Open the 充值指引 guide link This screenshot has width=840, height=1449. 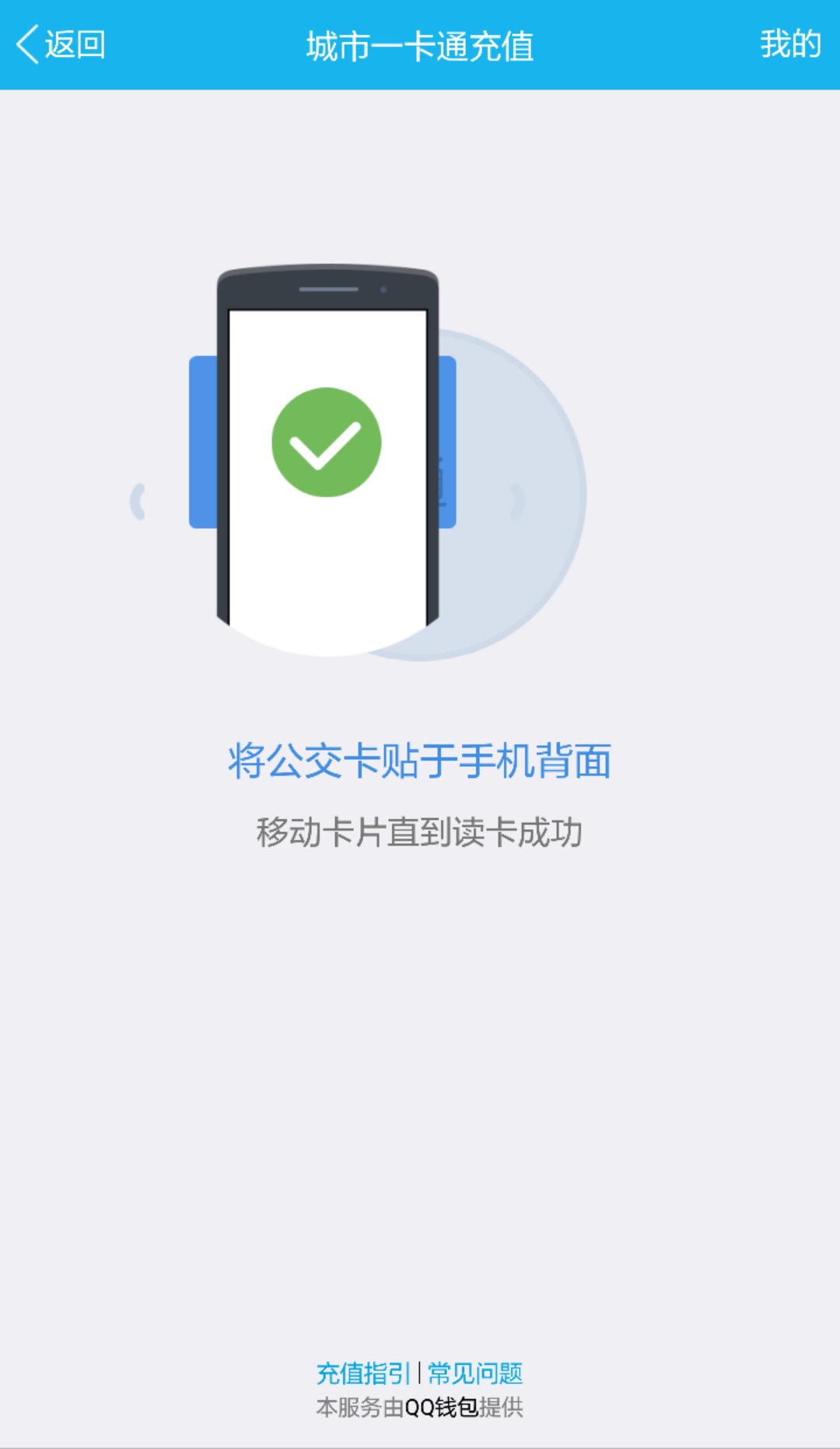(362, 1374)
